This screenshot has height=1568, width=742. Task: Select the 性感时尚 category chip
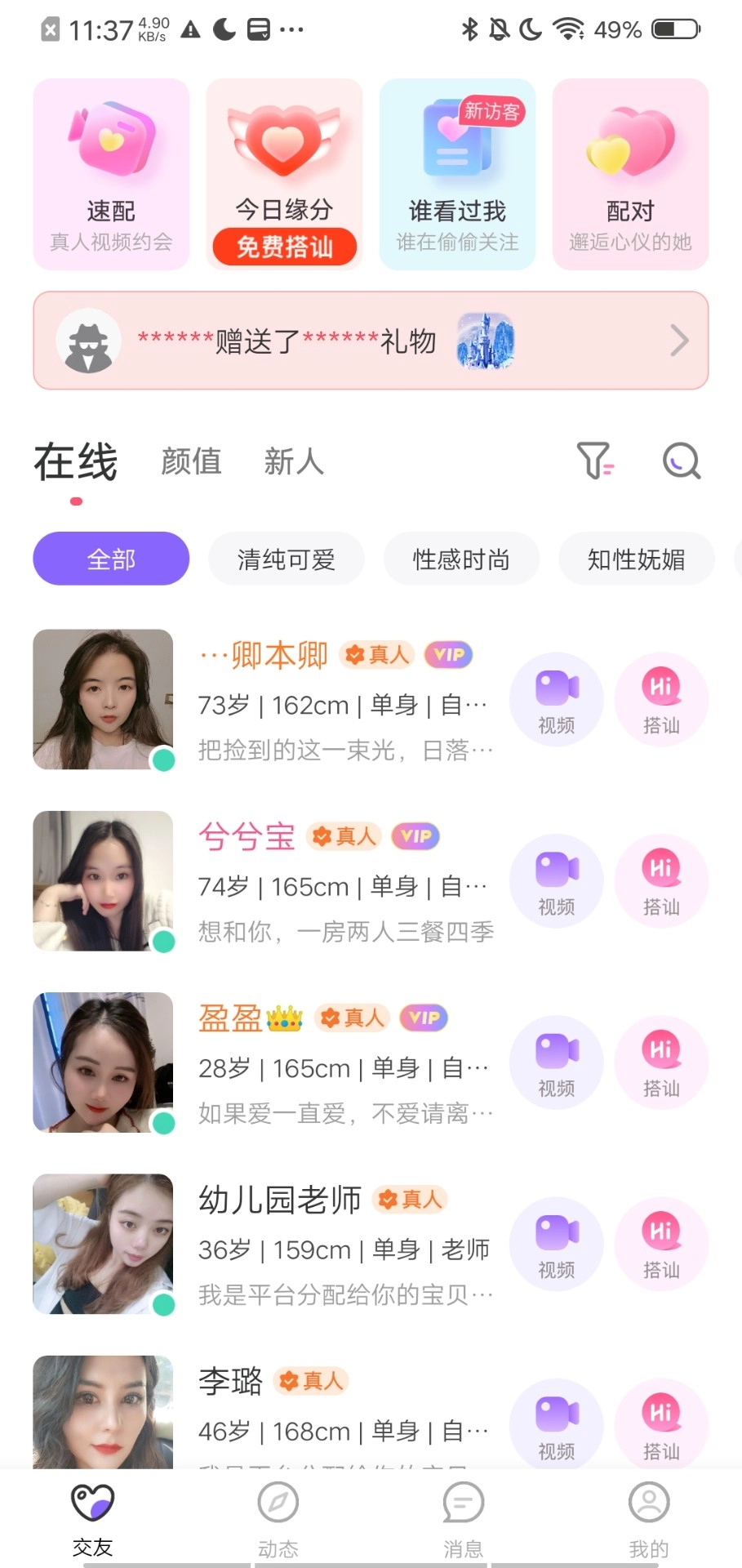(x=460, y=559)
